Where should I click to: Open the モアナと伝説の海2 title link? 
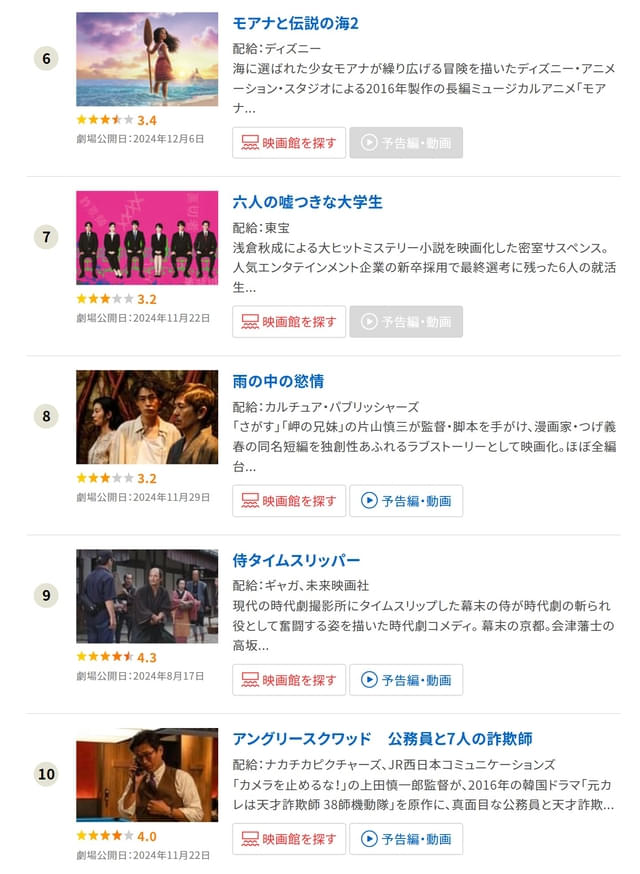tap(295, 23)
